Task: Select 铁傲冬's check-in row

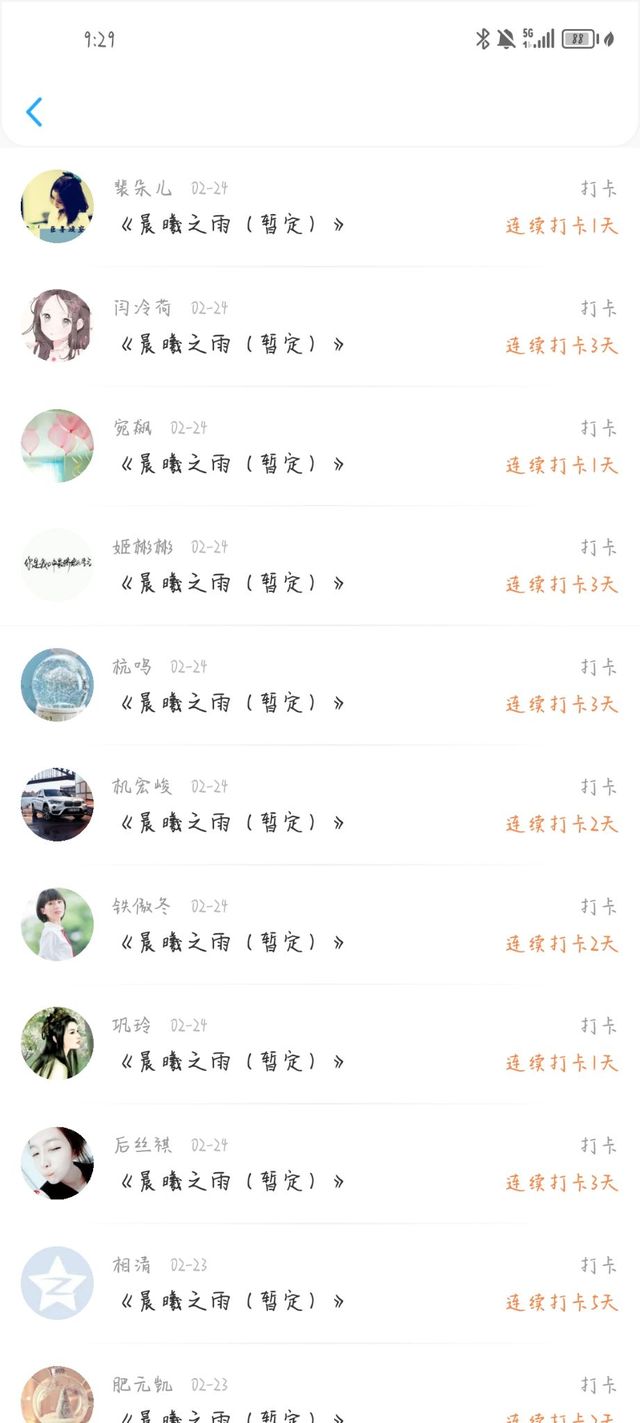Action: coord(320,924)
